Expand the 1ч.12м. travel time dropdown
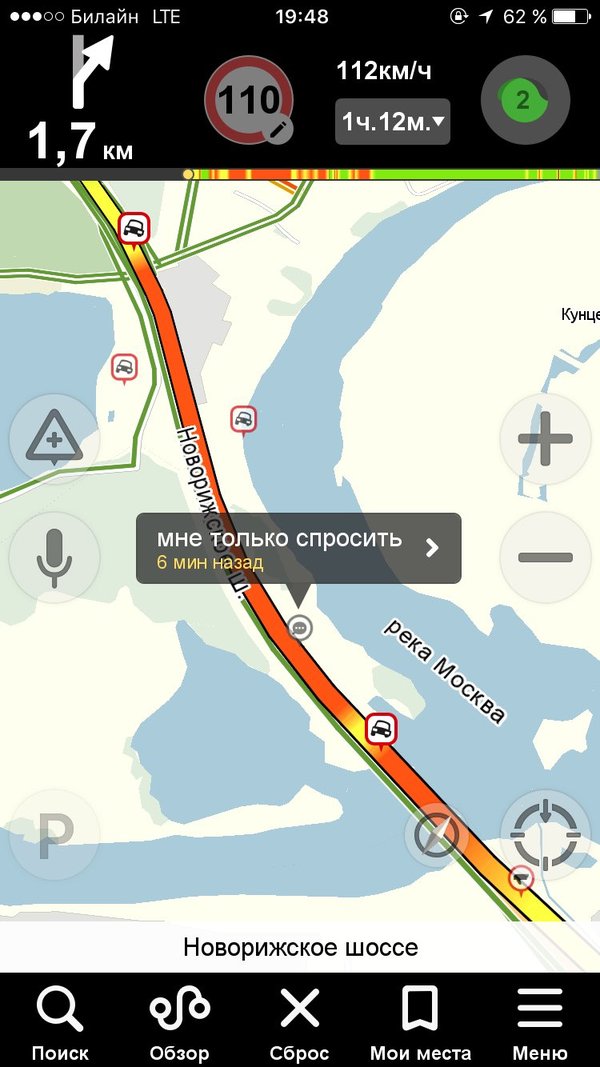 point(394,123)
